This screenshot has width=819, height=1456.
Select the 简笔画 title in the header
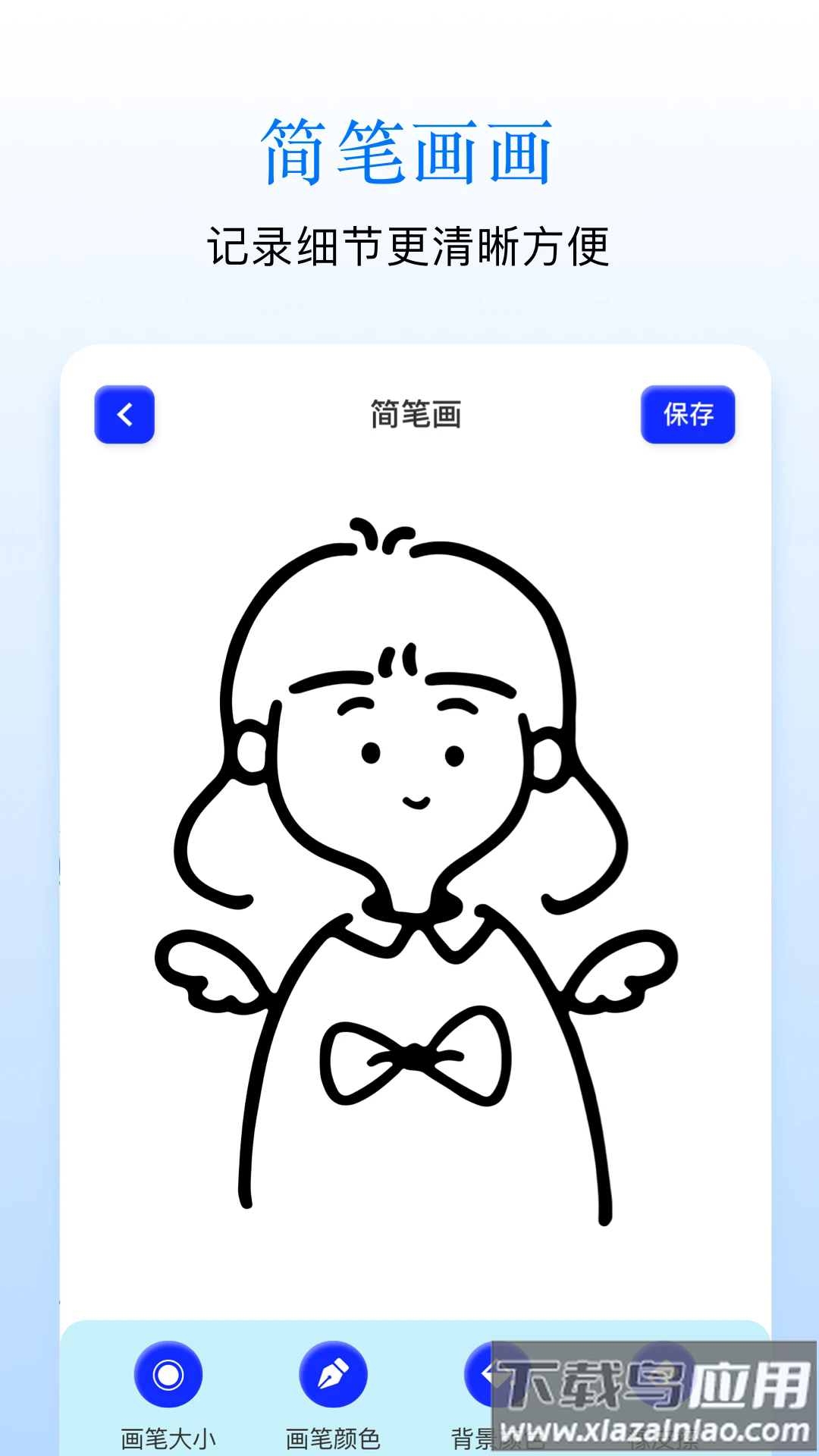tap(415, 413)
